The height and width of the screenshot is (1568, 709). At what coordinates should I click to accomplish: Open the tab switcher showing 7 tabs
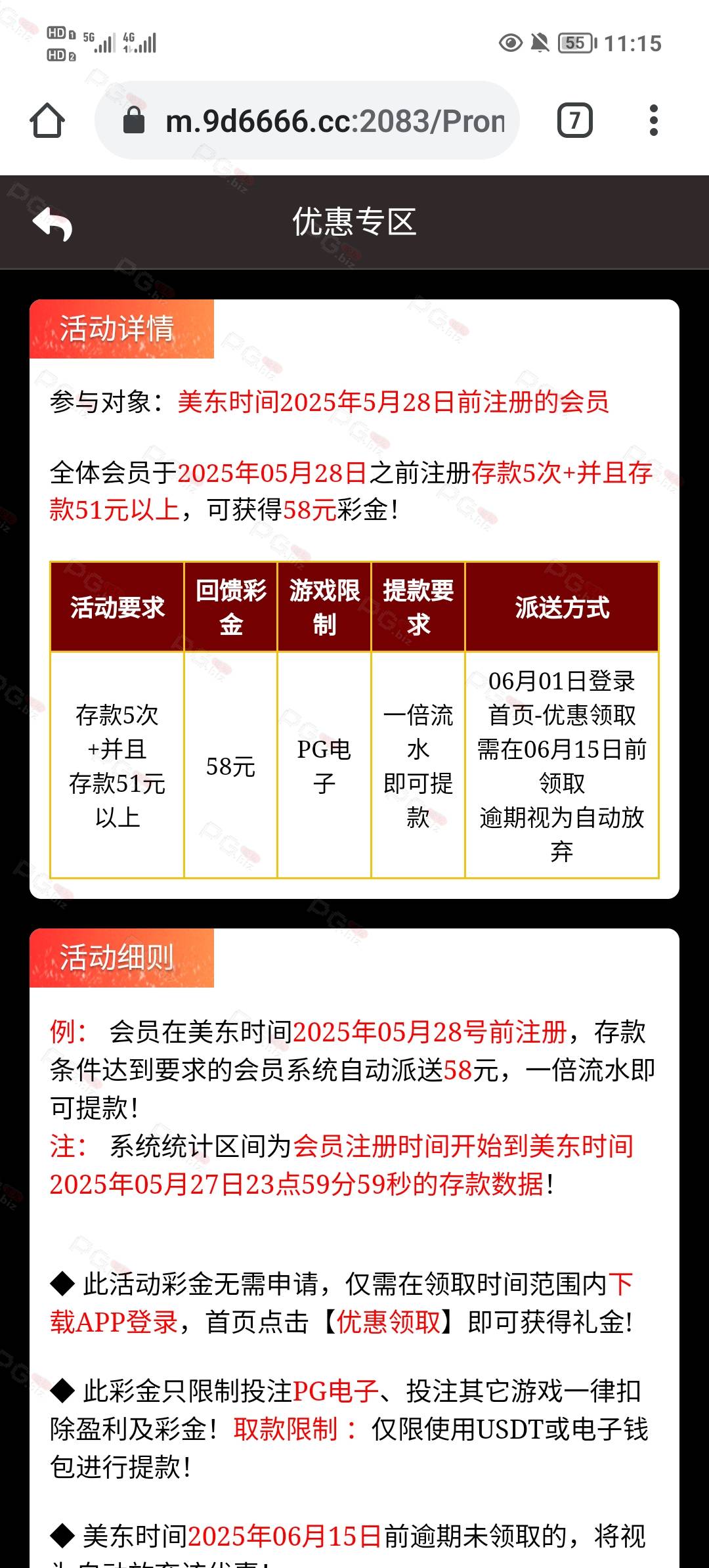tap(575, 121)
